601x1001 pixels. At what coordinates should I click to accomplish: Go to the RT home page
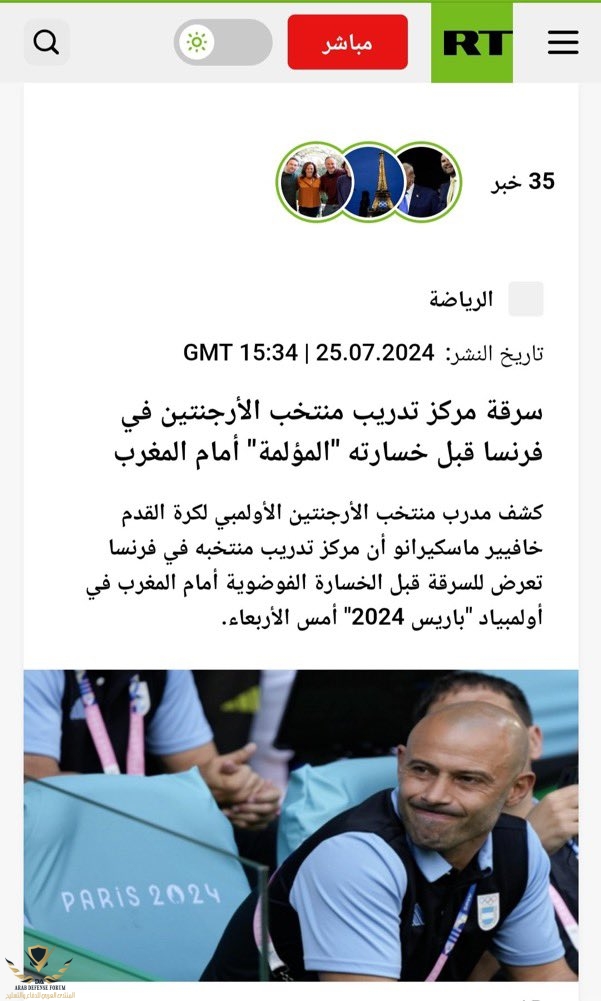[472, 43]
